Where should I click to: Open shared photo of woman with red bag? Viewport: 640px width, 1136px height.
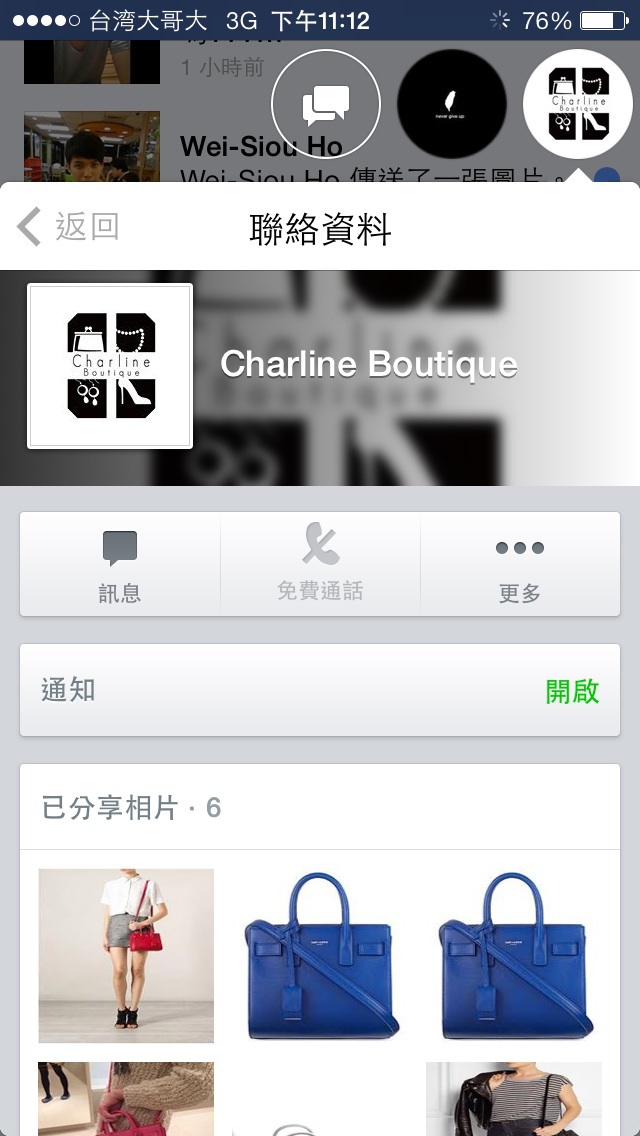(x=126, y=955)
